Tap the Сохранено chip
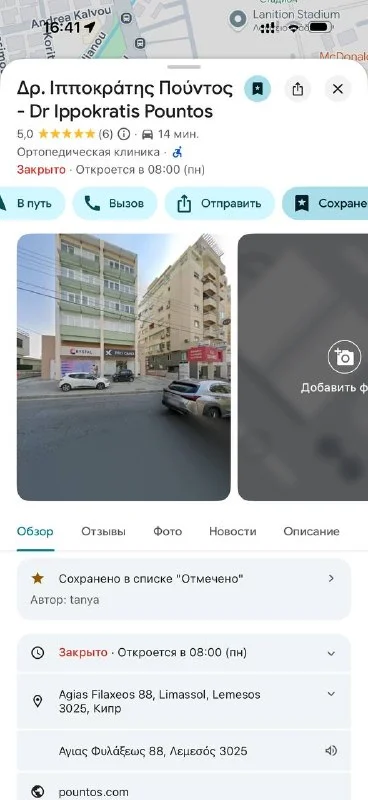368x800 pixels. coord(325,204)
